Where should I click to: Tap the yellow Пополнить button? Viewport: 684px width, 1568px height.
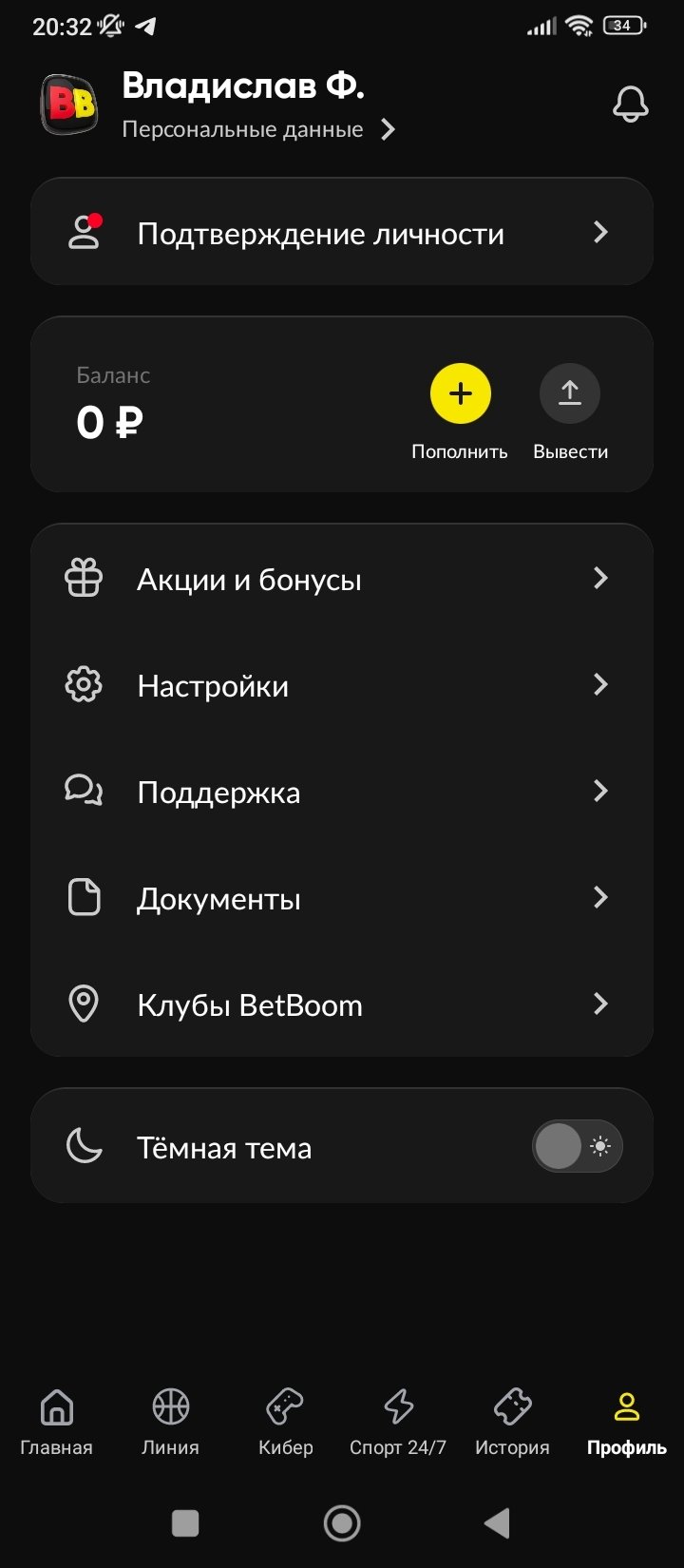pos(460,394)
